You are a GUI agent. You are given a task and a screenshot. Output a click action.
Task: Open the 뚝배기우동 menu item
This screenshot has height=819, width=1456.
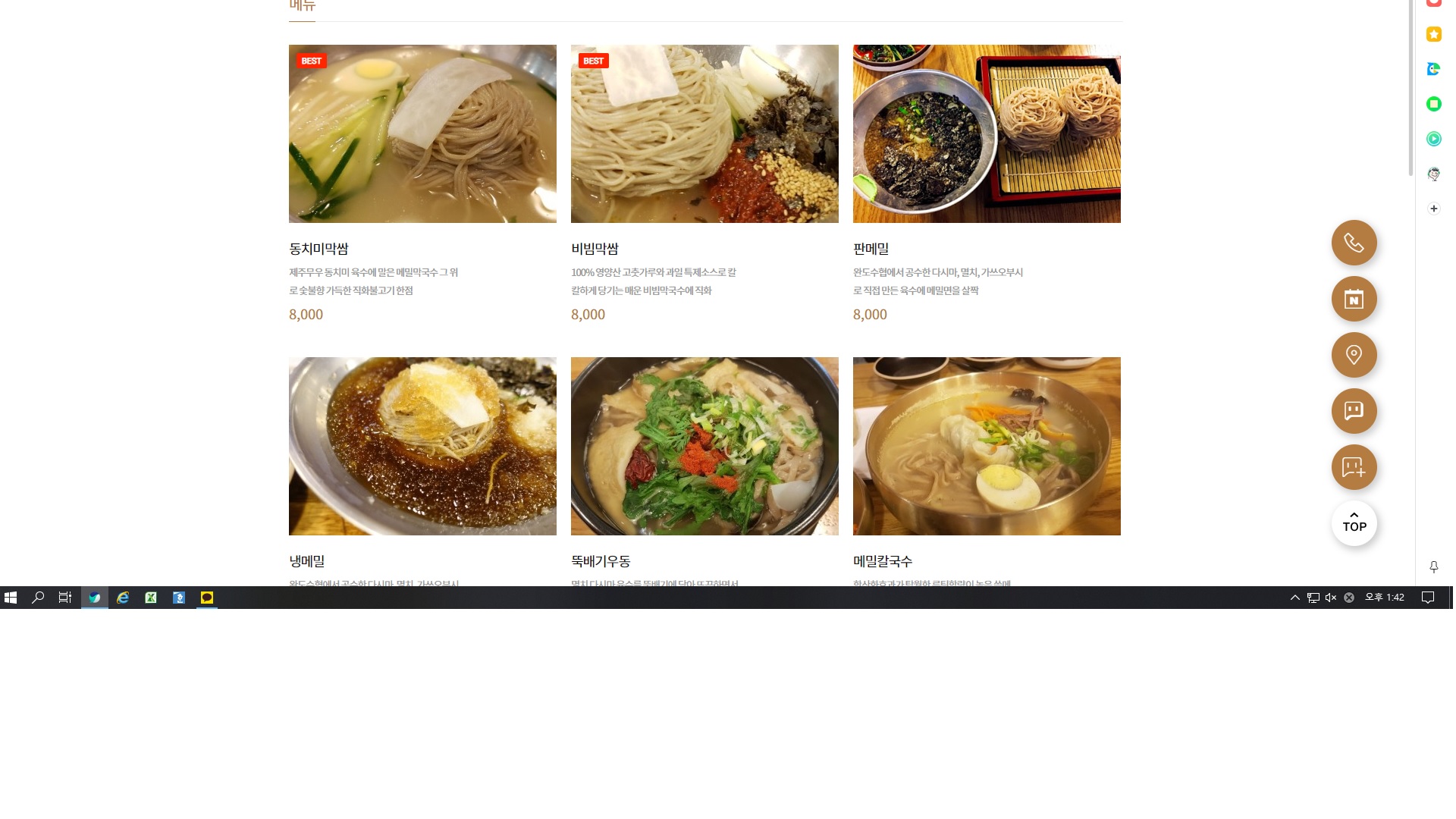(704, 446)
